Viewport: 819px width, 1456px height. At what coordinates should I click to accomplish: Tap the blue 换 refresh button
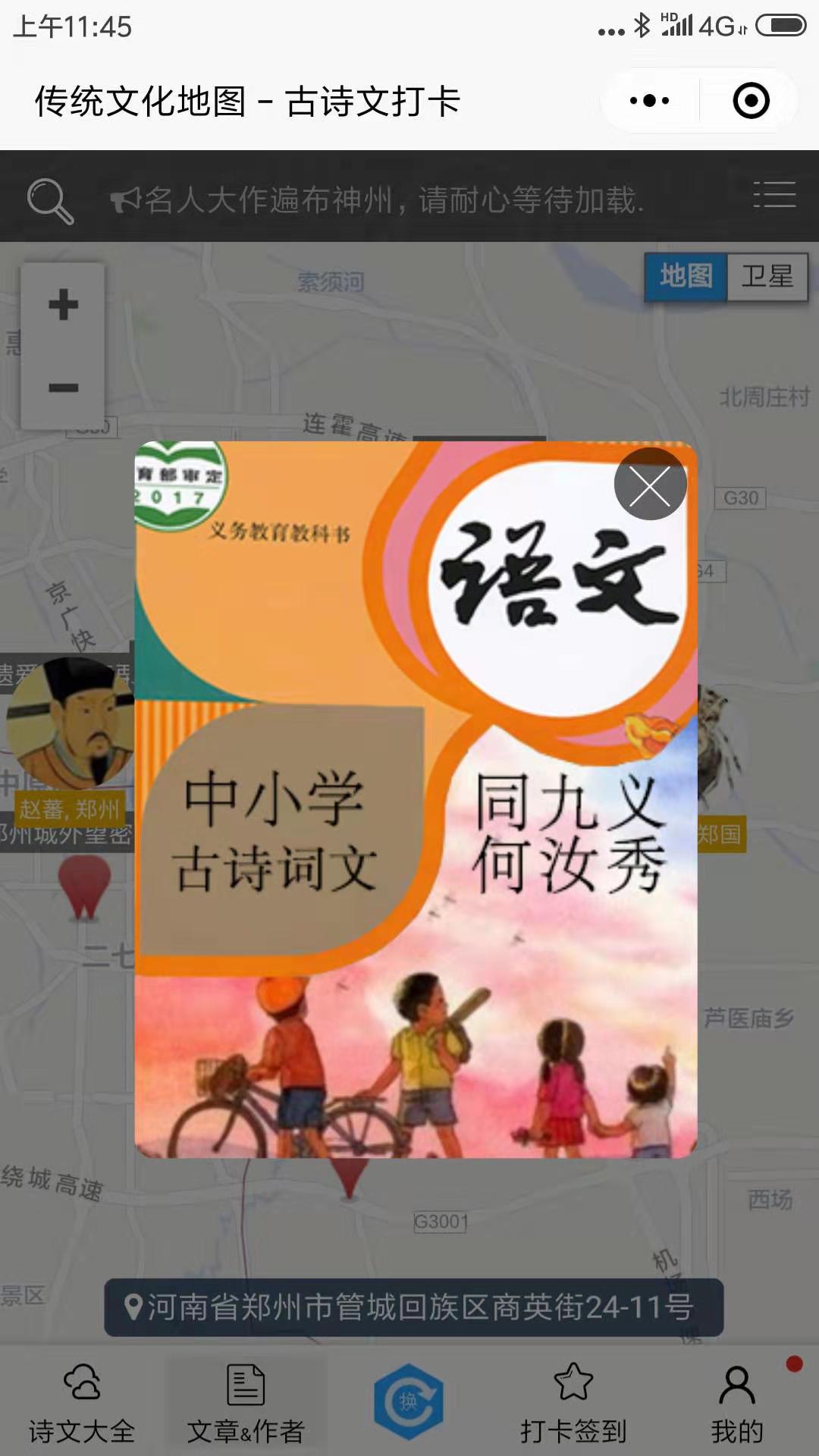point(409,1401)
